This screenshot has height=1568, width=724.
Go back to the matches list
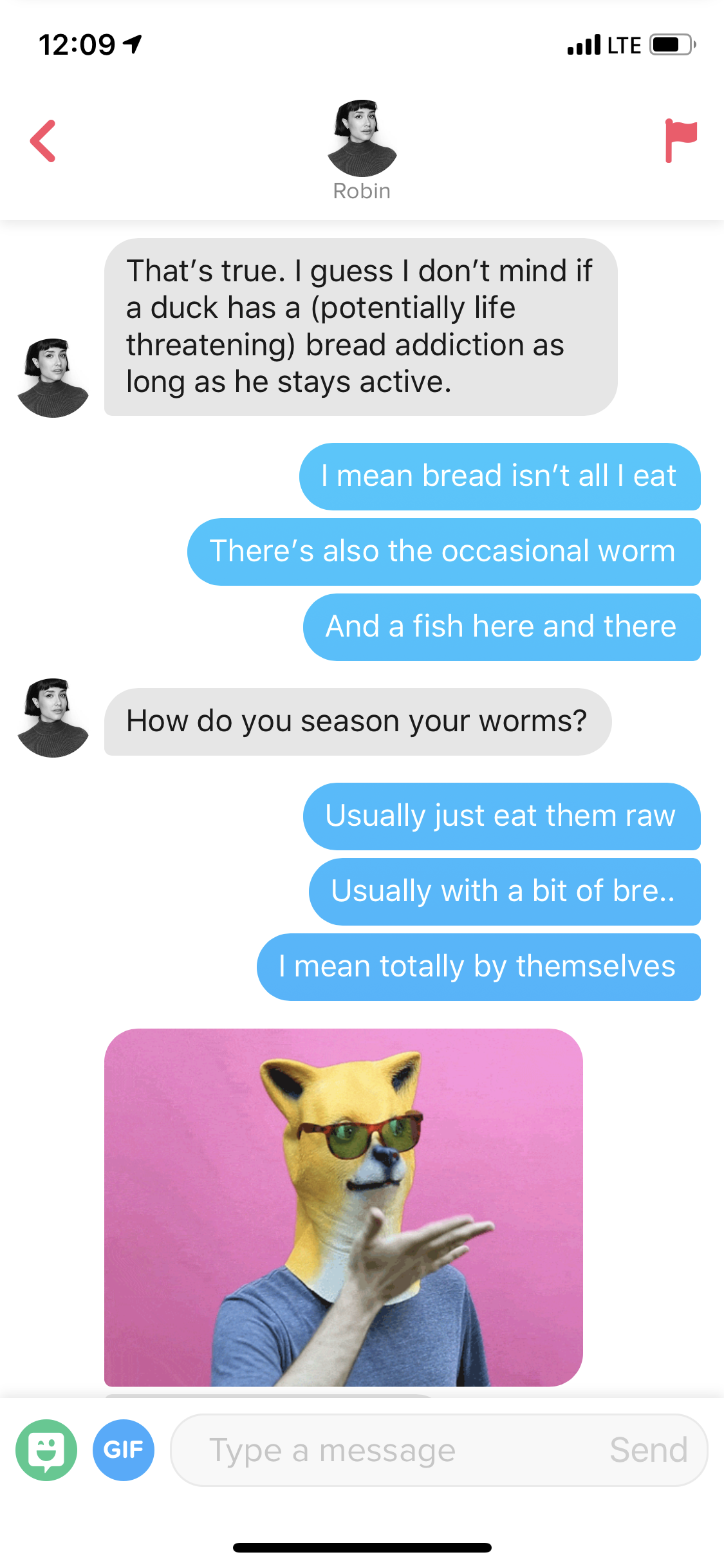43,141
